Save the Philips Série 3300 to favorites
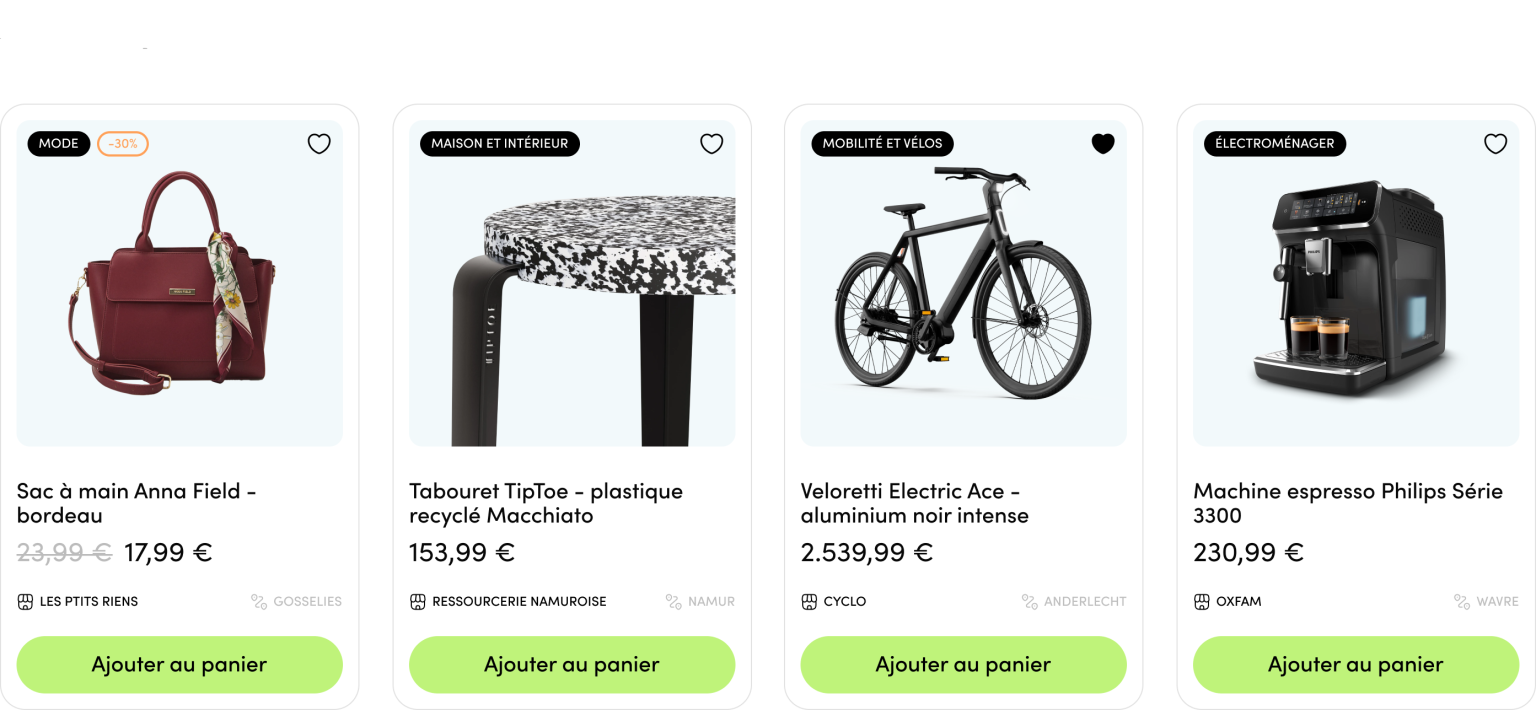 (1495, 144)
